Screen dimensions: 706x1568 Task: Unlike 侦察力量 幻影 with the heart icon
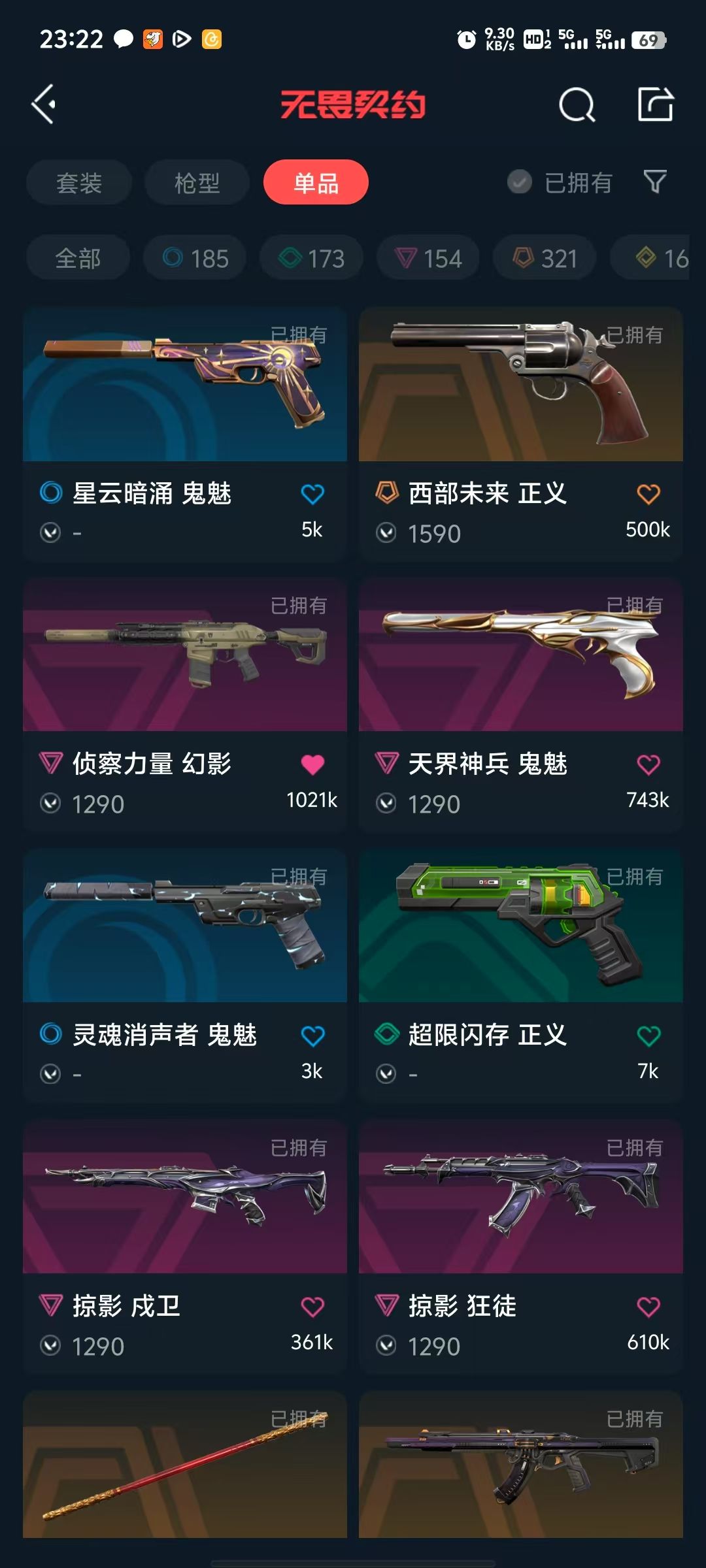coord(312,764)
